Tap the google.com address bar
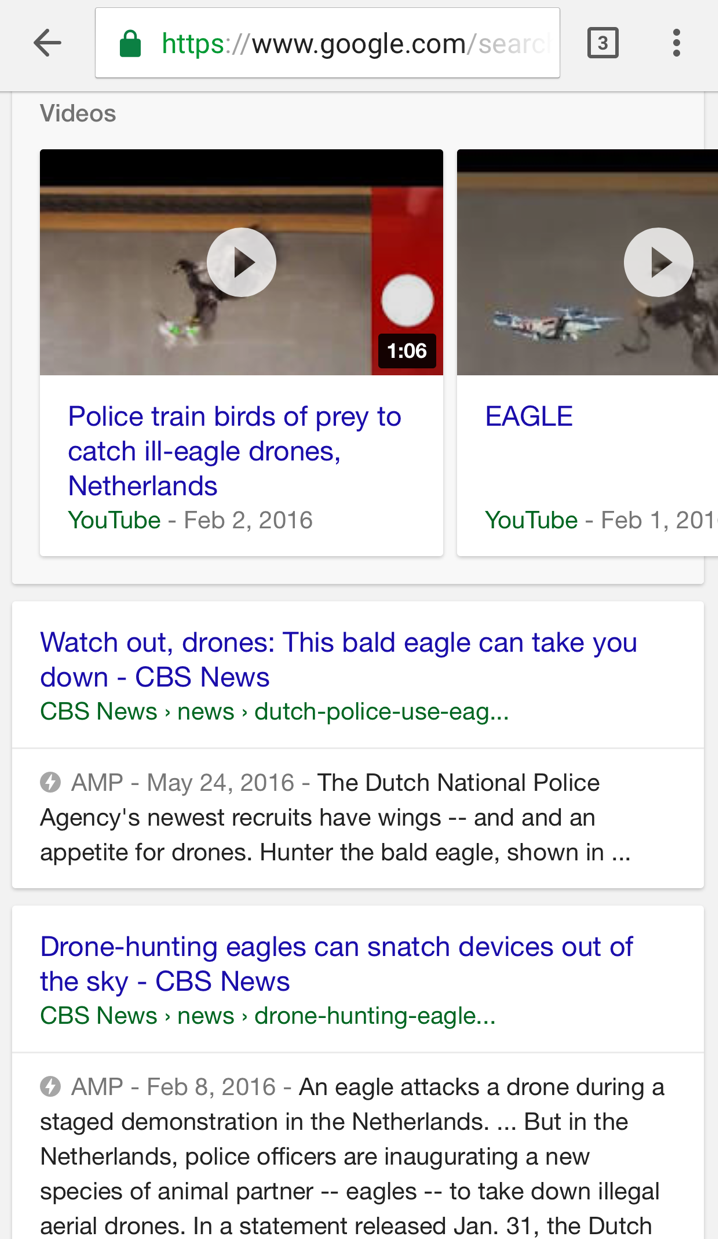The height and width of the screenshot is (1239, 718). click(328, 43)
